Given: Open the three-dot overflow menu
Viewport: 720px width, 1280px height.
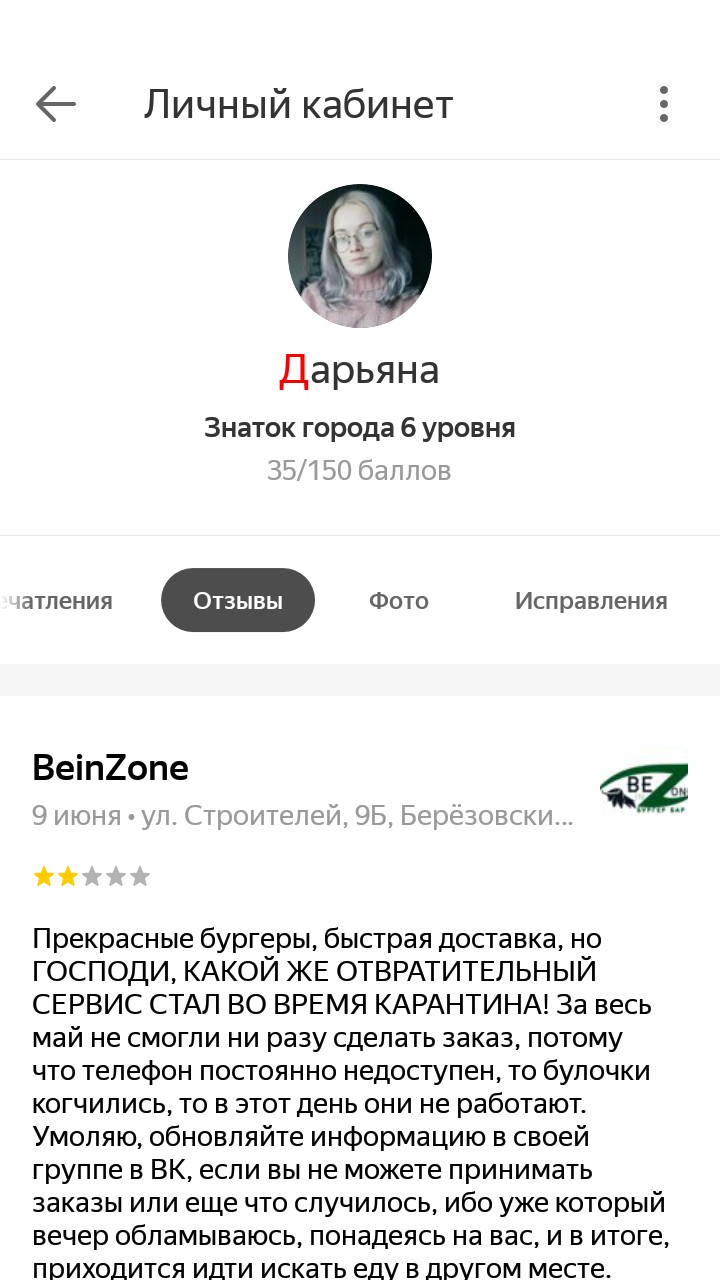Looking at the screenshot, I should coord(664,104).
